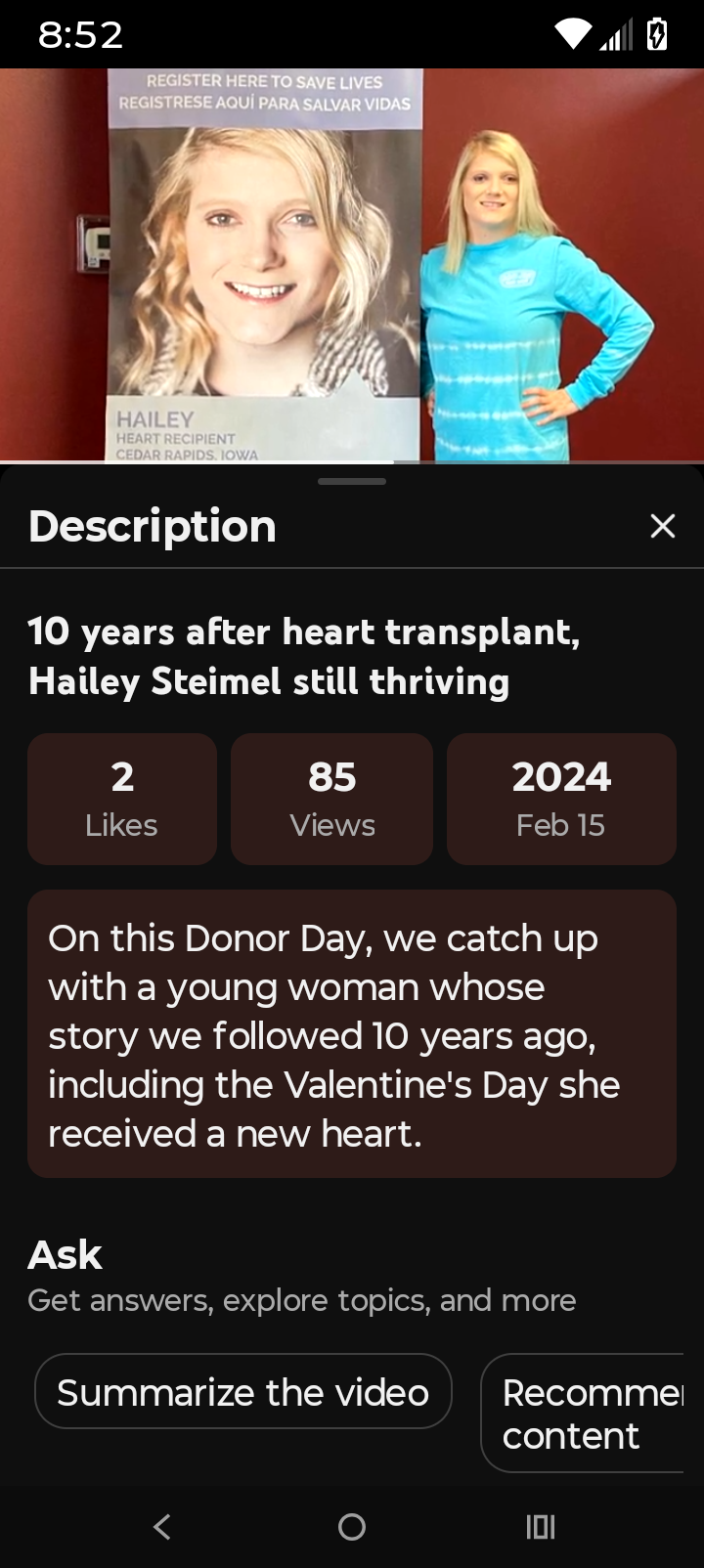Close the Description panel
This screenshot has height=1568, width=704.
(x=663, y=526)
